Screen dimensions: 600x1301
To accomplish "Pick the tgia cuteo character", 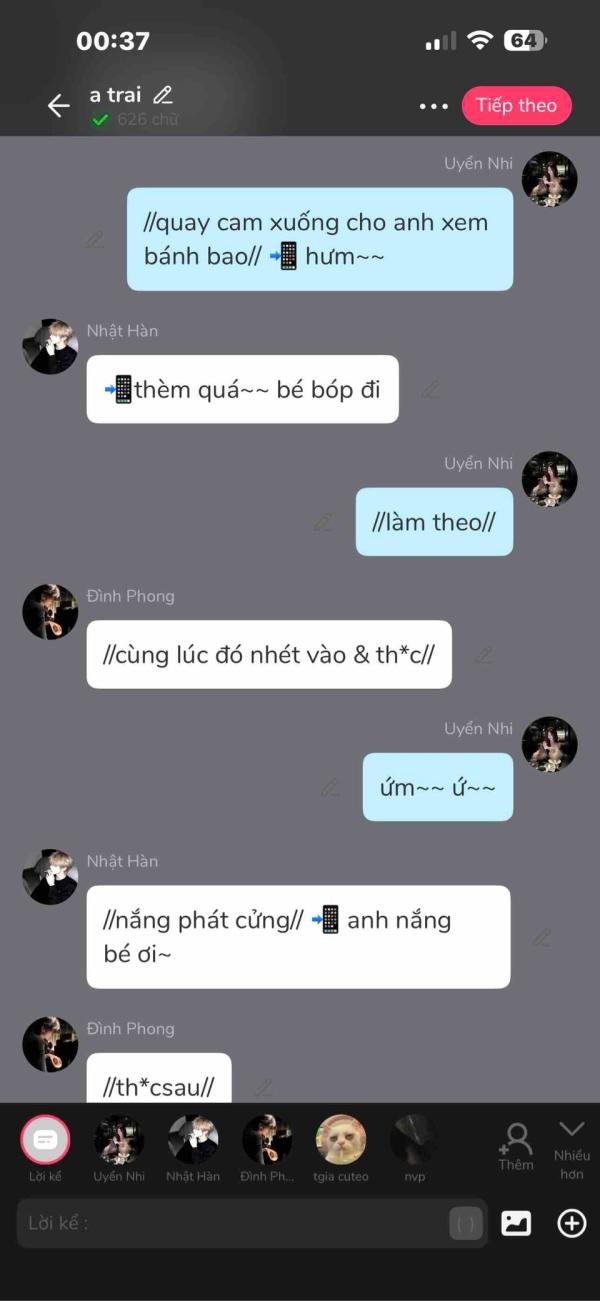I will pos(341,1140).
